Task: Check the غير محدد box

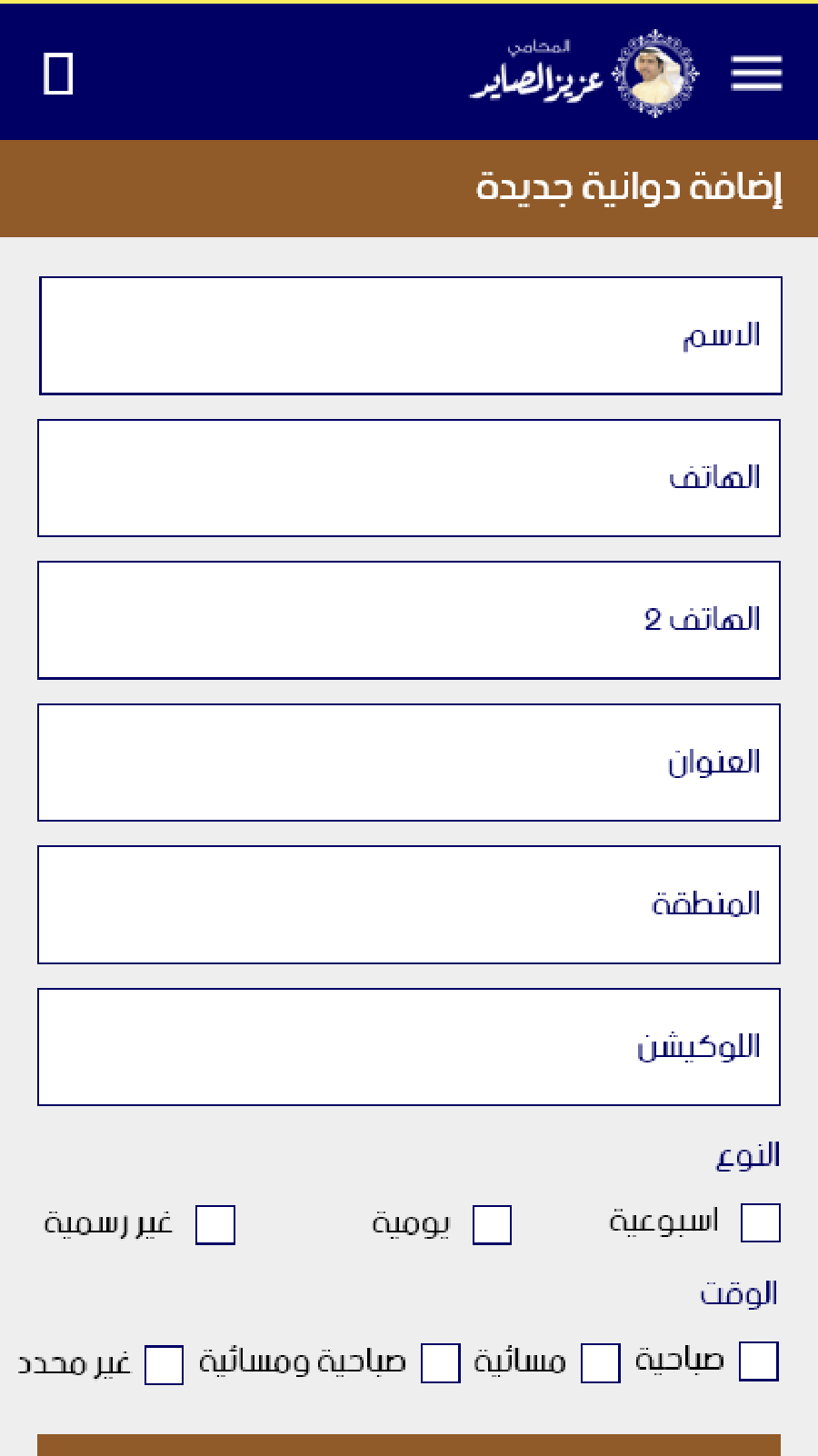Action: (165, 1365)
